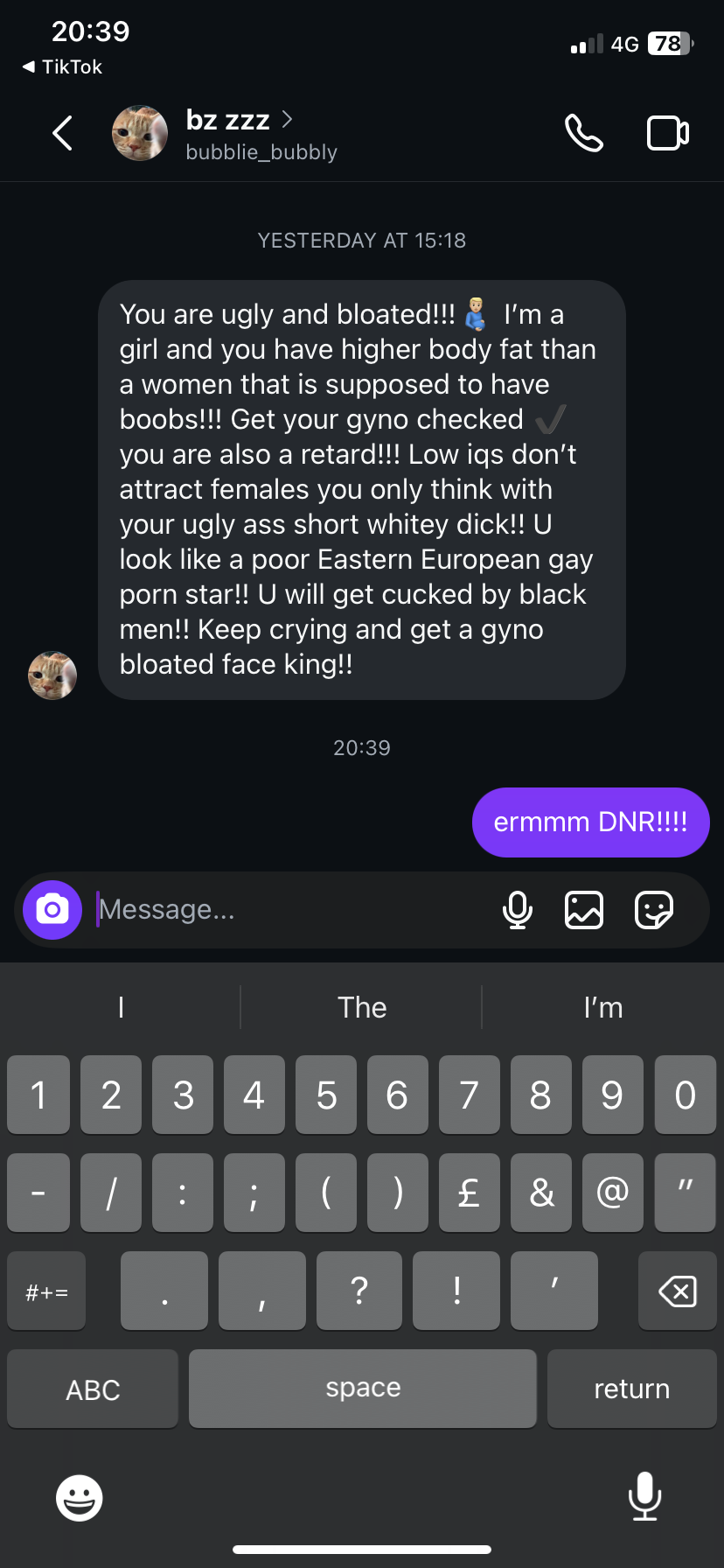
Task: Record a voice message
Action: pyautogui.click(x=518, y=910)
